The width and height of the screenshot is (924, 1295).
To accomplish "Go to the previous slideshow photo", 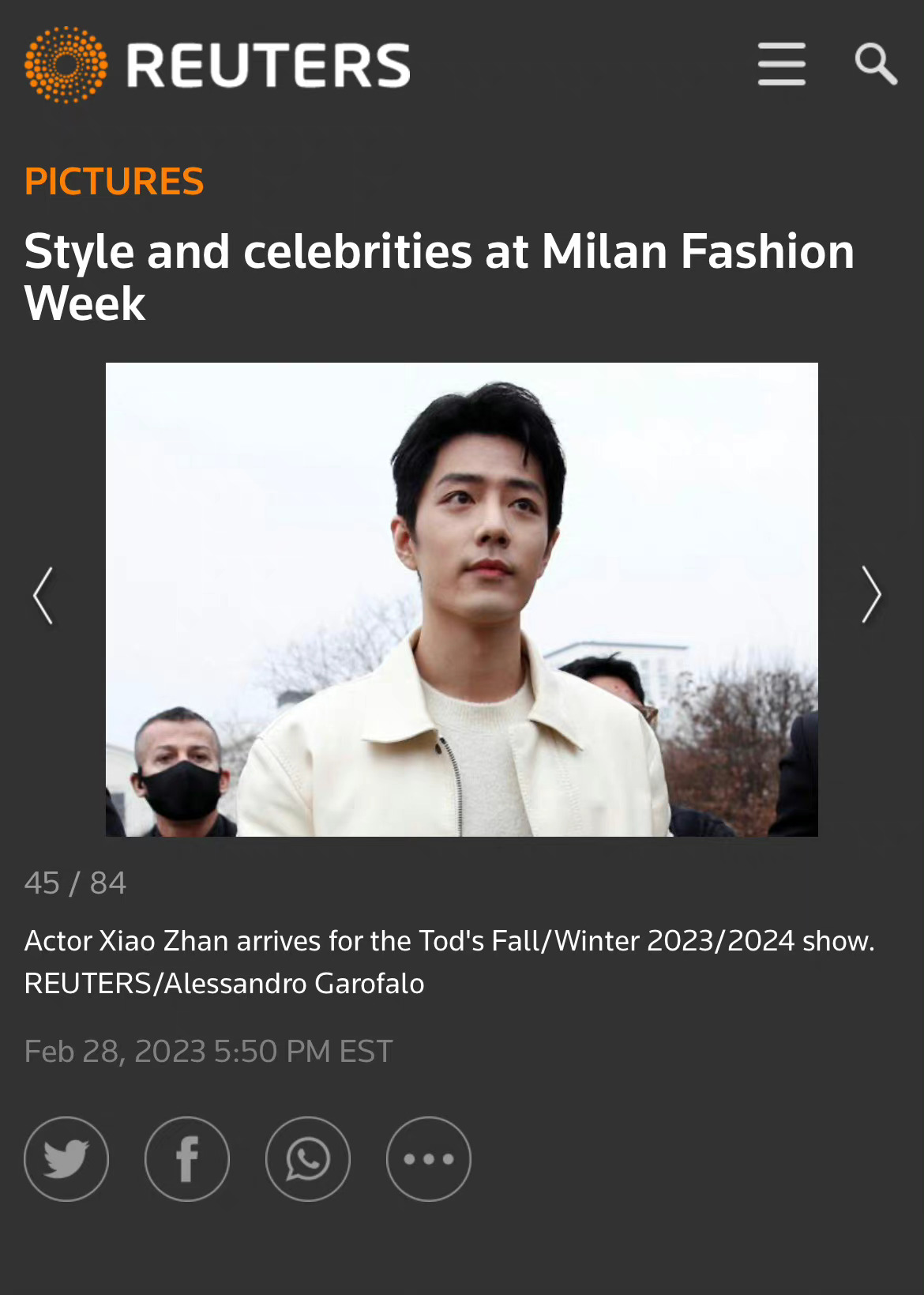I will pyautogui.click(x=44, y=596).
